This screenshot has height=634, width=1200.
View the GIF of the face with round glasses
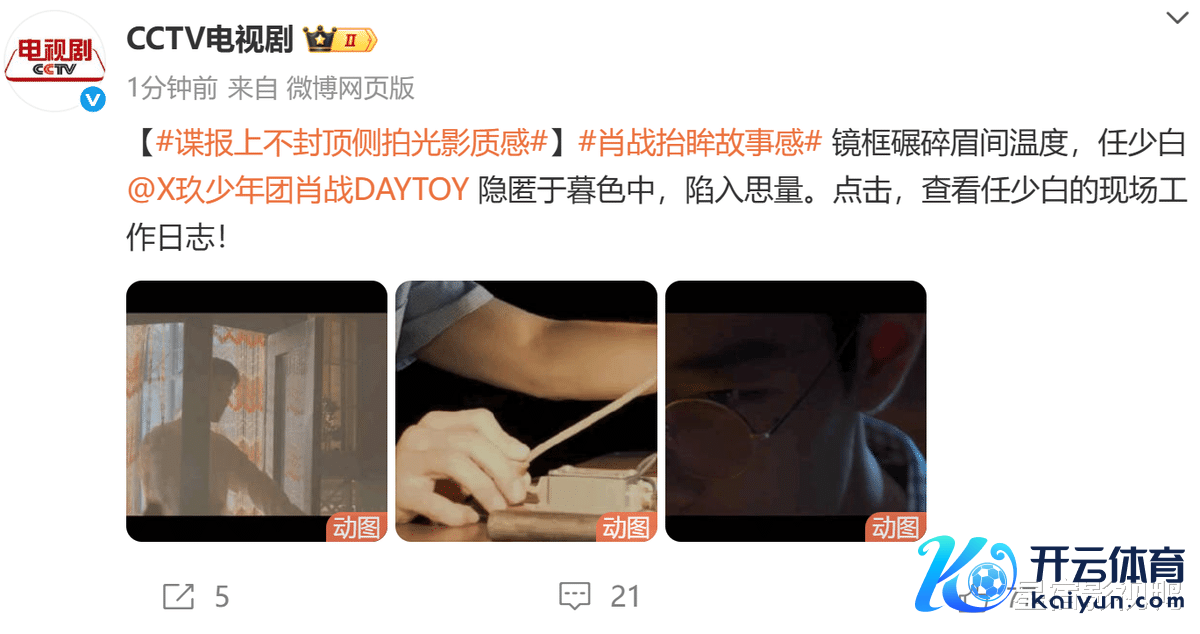[x=796, y=411]
